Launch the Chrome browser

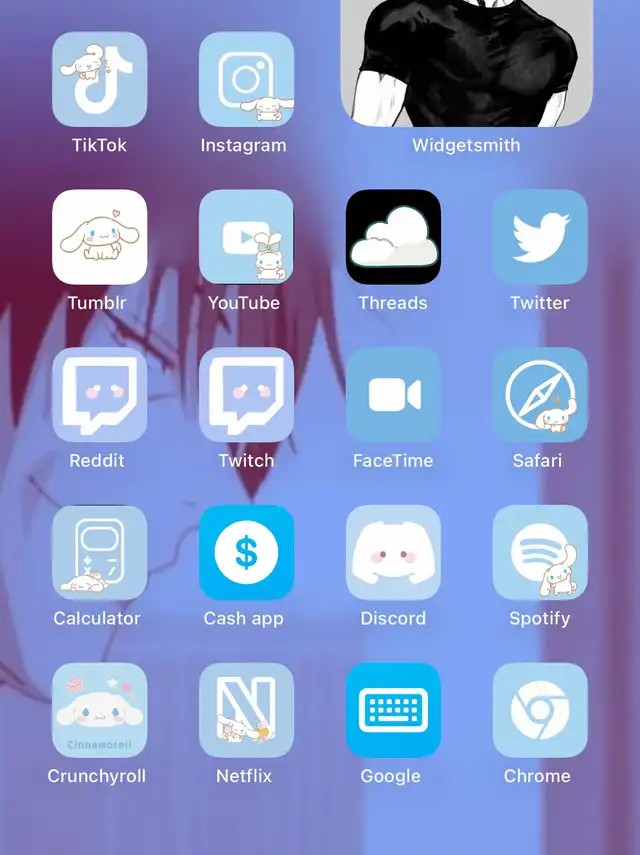point(540,710)
